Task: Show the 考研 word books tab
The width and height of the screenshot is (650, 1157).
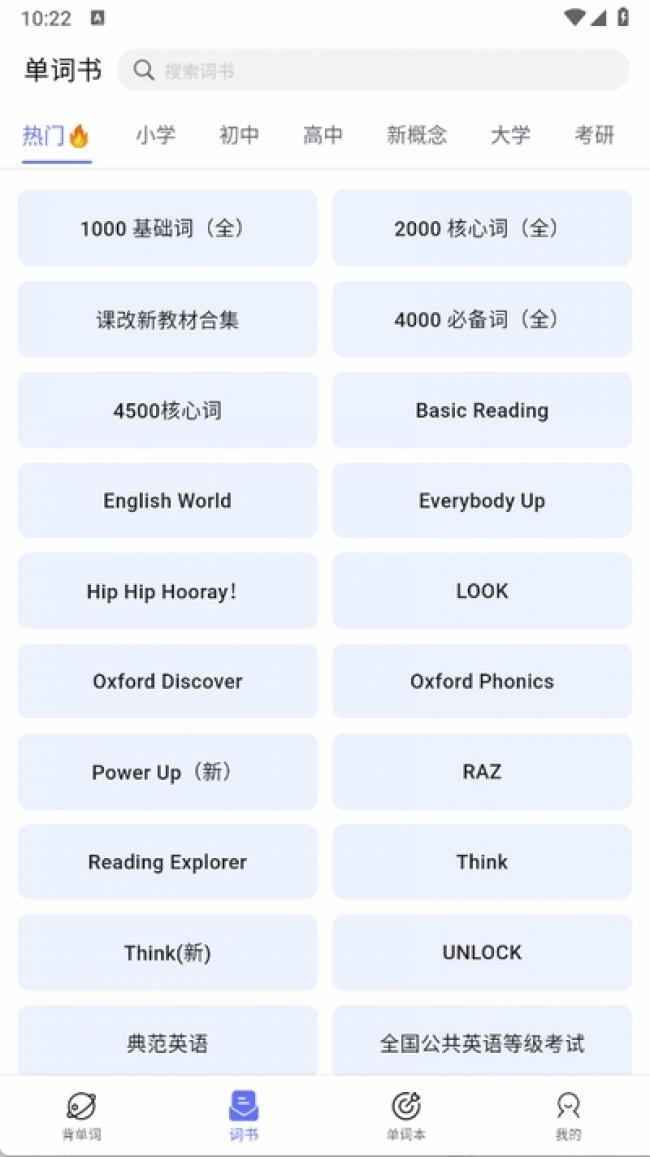Action: 595,135
